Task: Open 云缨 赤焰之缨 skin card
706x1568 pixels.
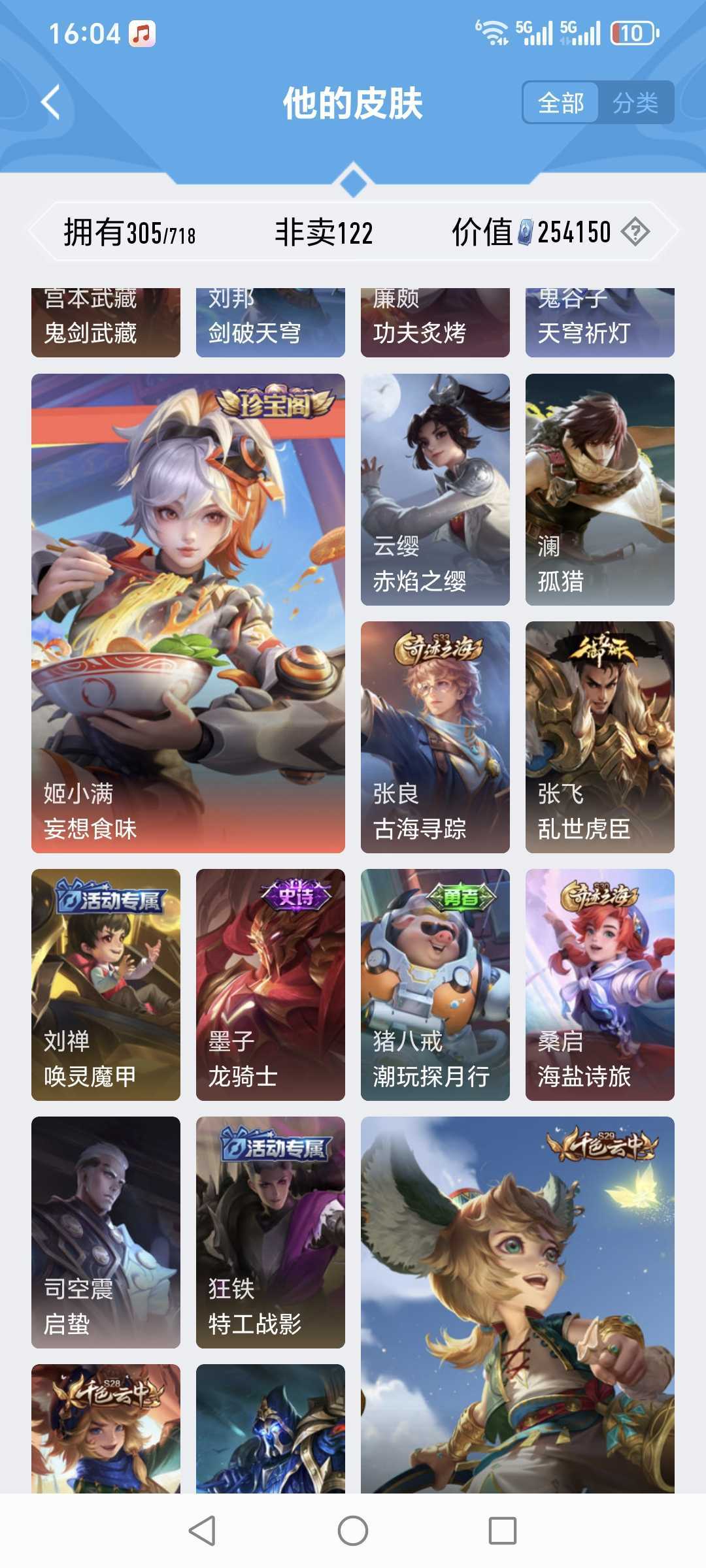Action: click(x=435, y=489)
